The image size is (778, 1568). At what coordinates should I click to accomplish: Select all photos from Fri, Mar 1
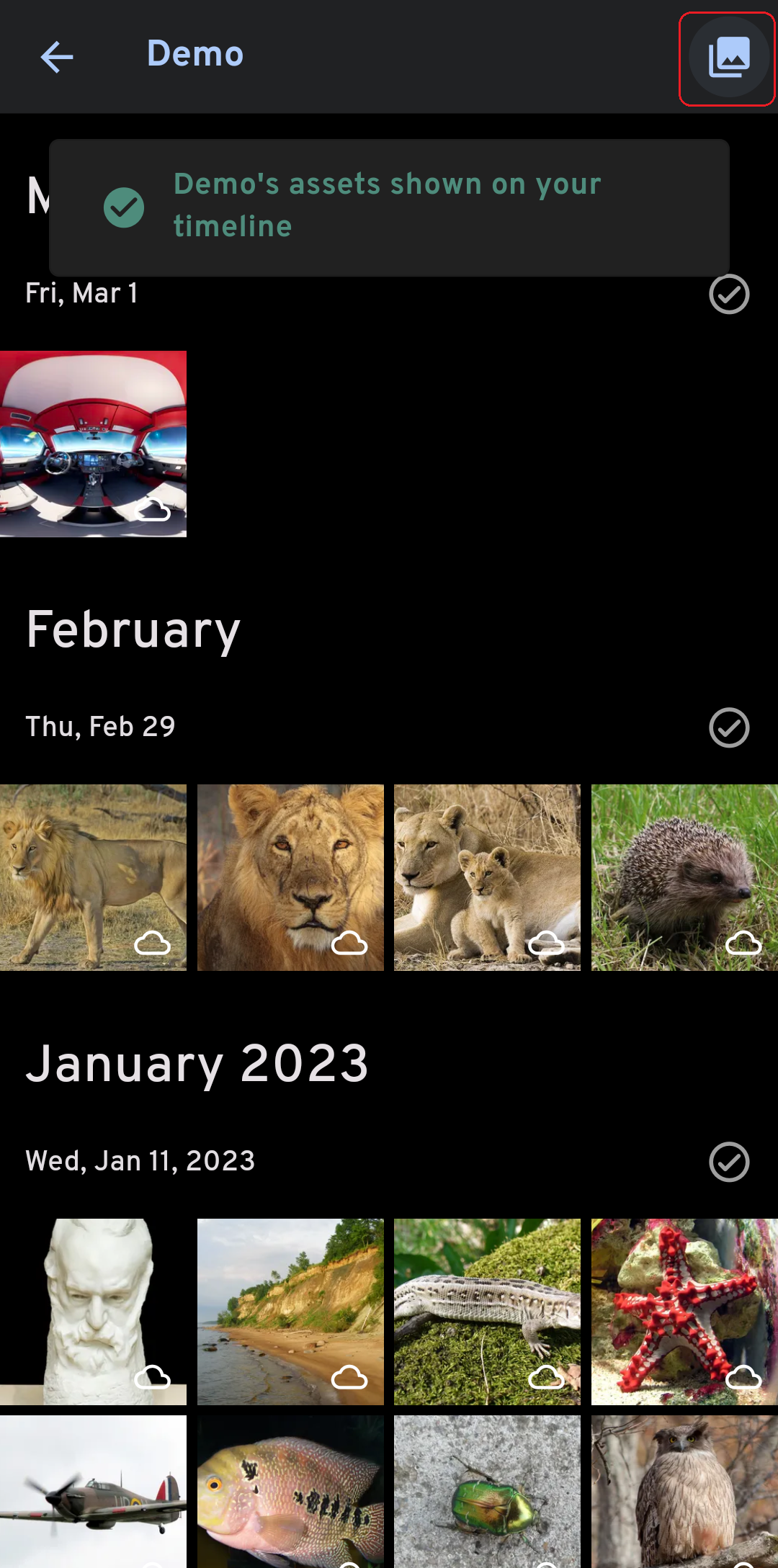point(729,295)
